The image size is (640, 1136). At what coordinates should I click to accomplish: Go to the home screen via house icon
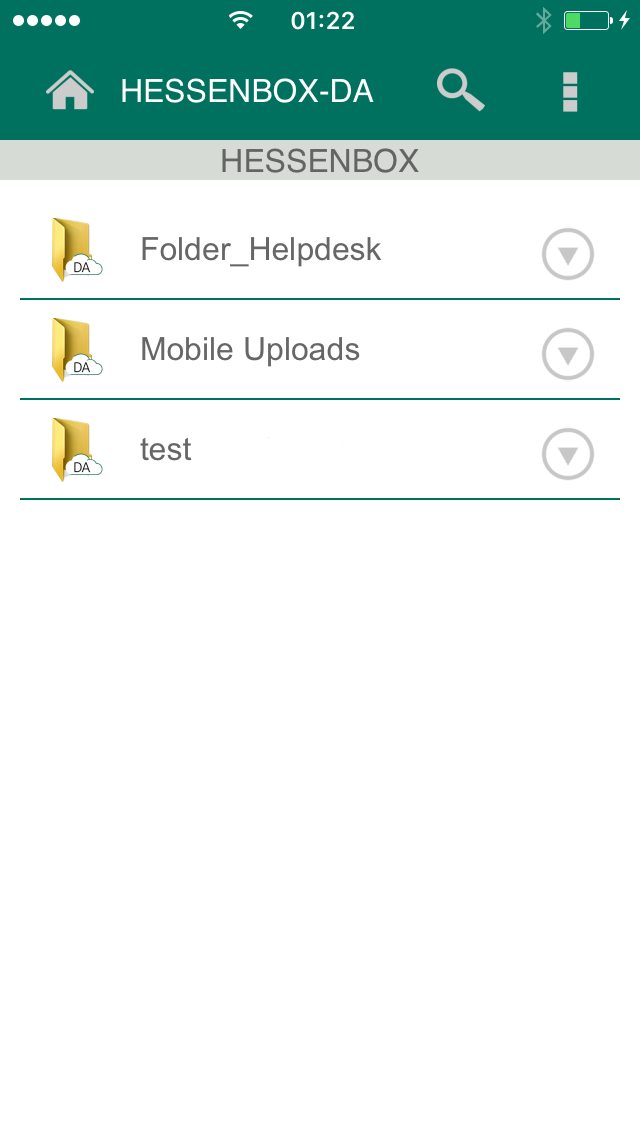point(70,91)
